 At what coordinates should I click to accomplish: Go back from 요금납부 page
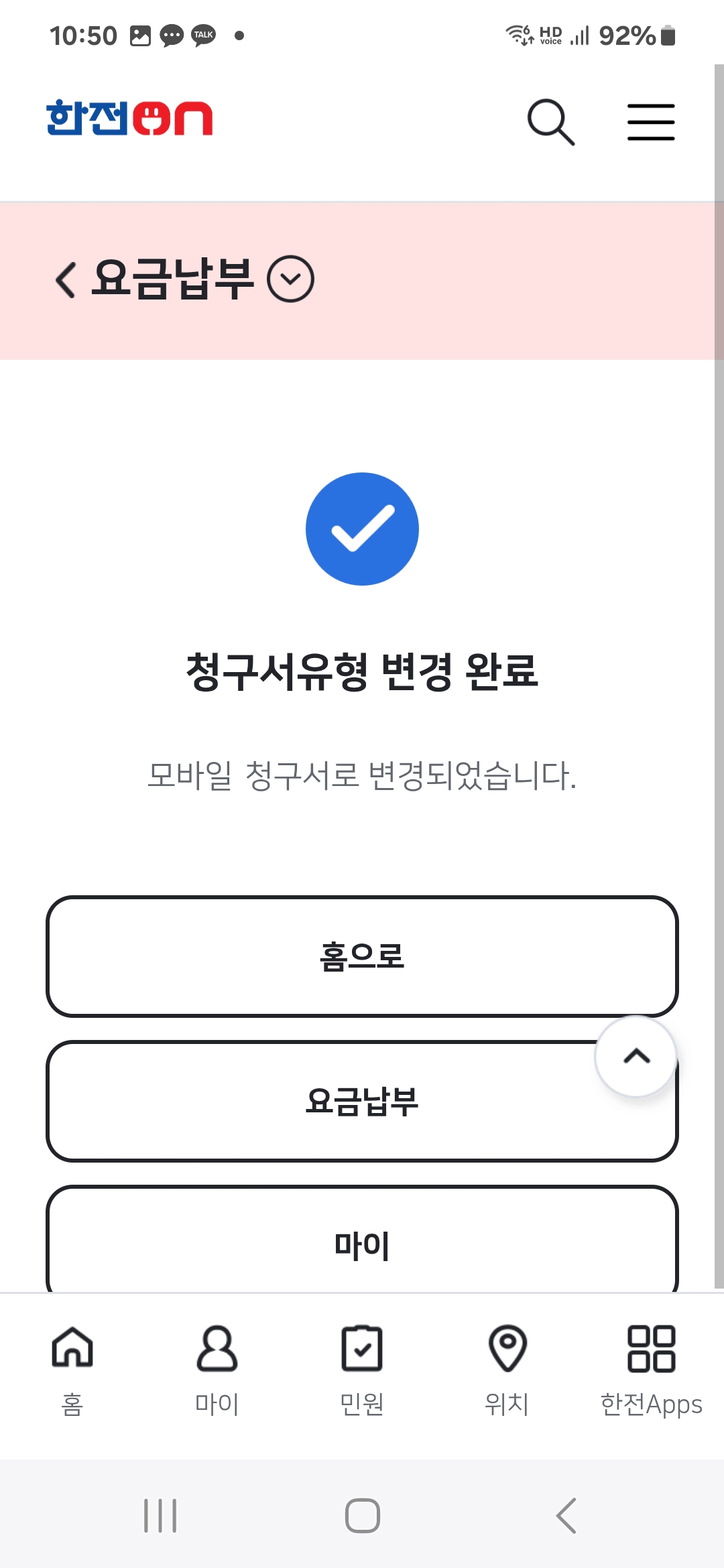click(x=66, y=279)
